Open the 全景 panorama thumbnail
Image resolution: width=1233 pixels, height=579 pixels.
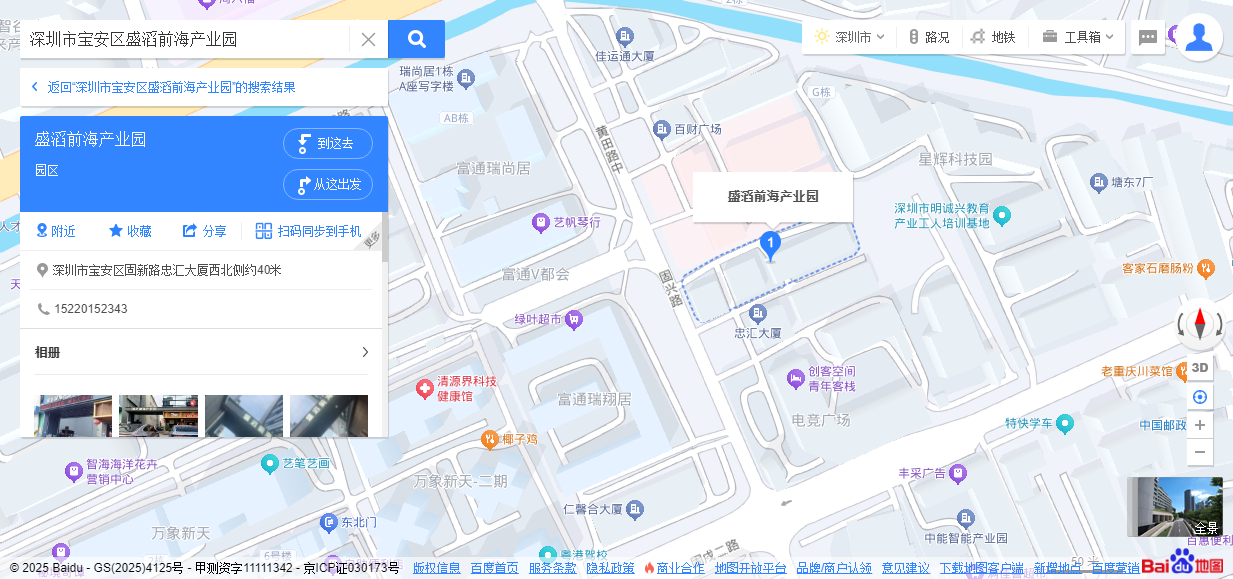(1174, 507)
